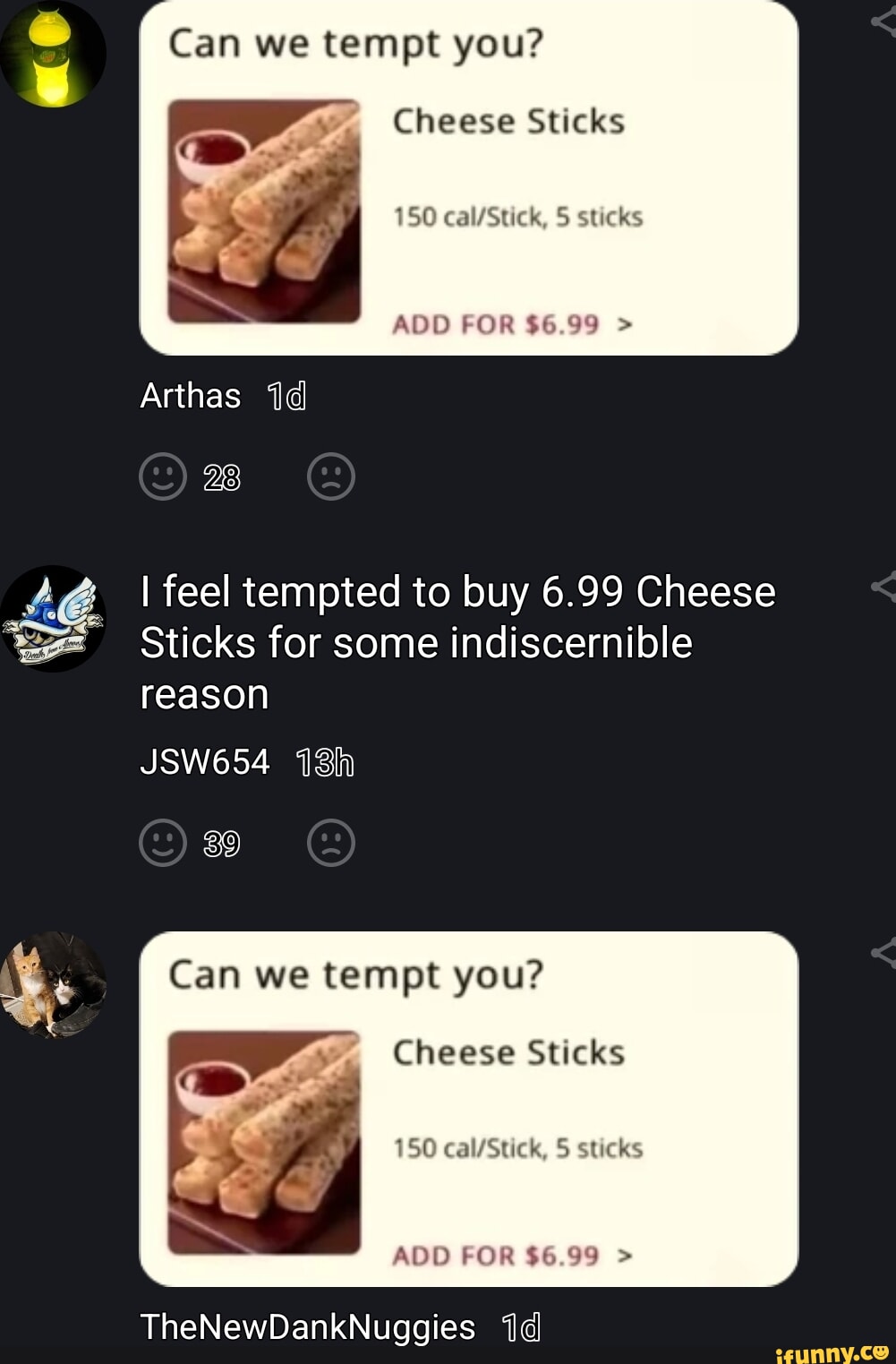Reply to TheNewDankNuggies' comment via arrow icon
This screenshot has width=896, height=1364.
[883, 952]
